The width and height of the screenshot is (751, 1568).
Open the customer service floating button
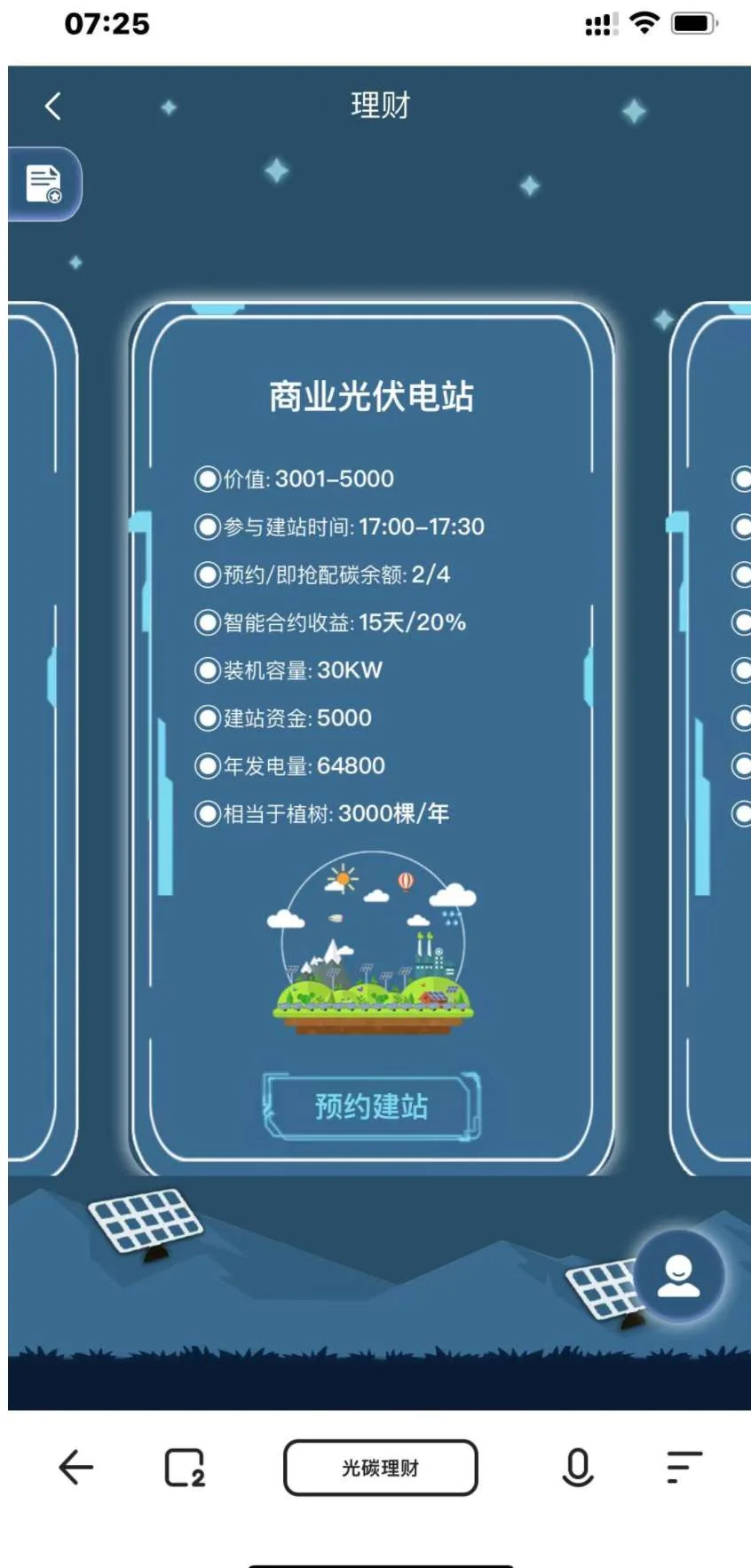[x=679, y=1277]
